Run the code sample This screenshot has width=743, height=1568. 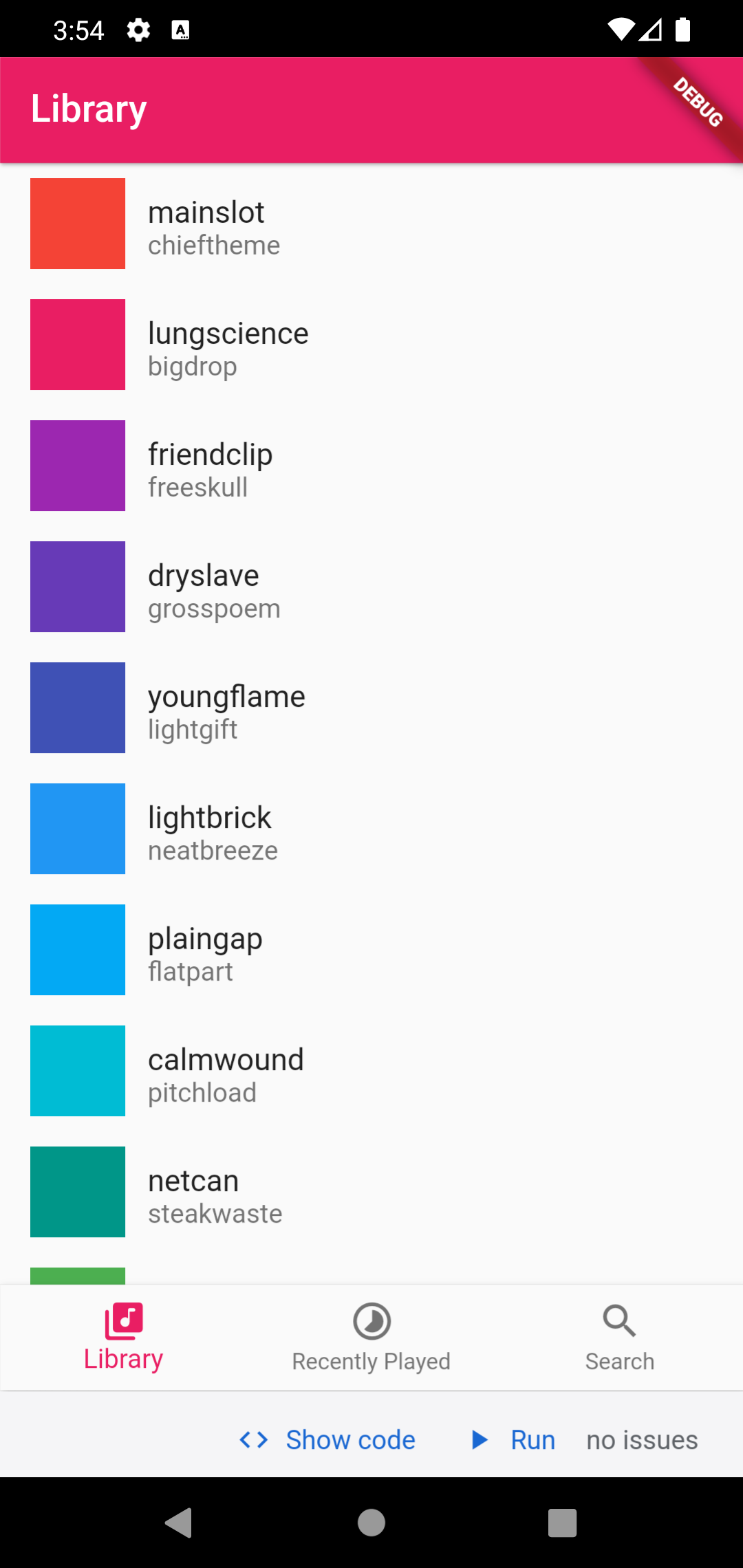tap(513, 1439)
